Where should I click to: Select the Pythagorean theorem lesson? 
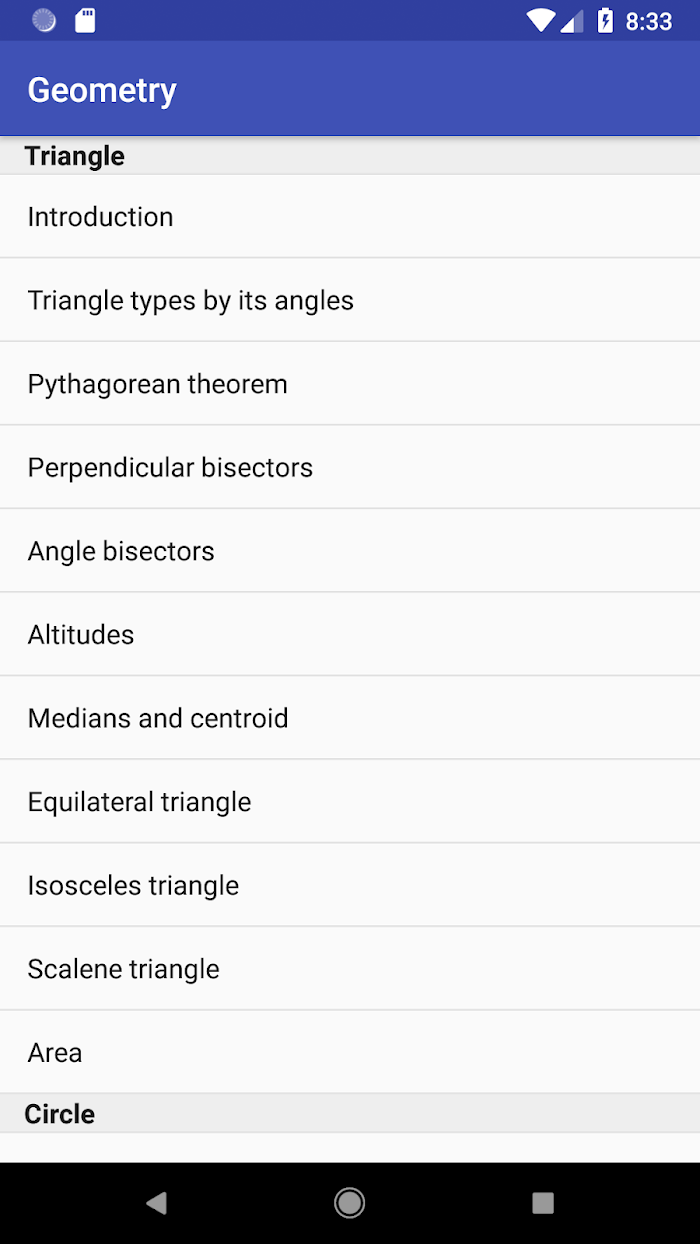tap(350, 384)
